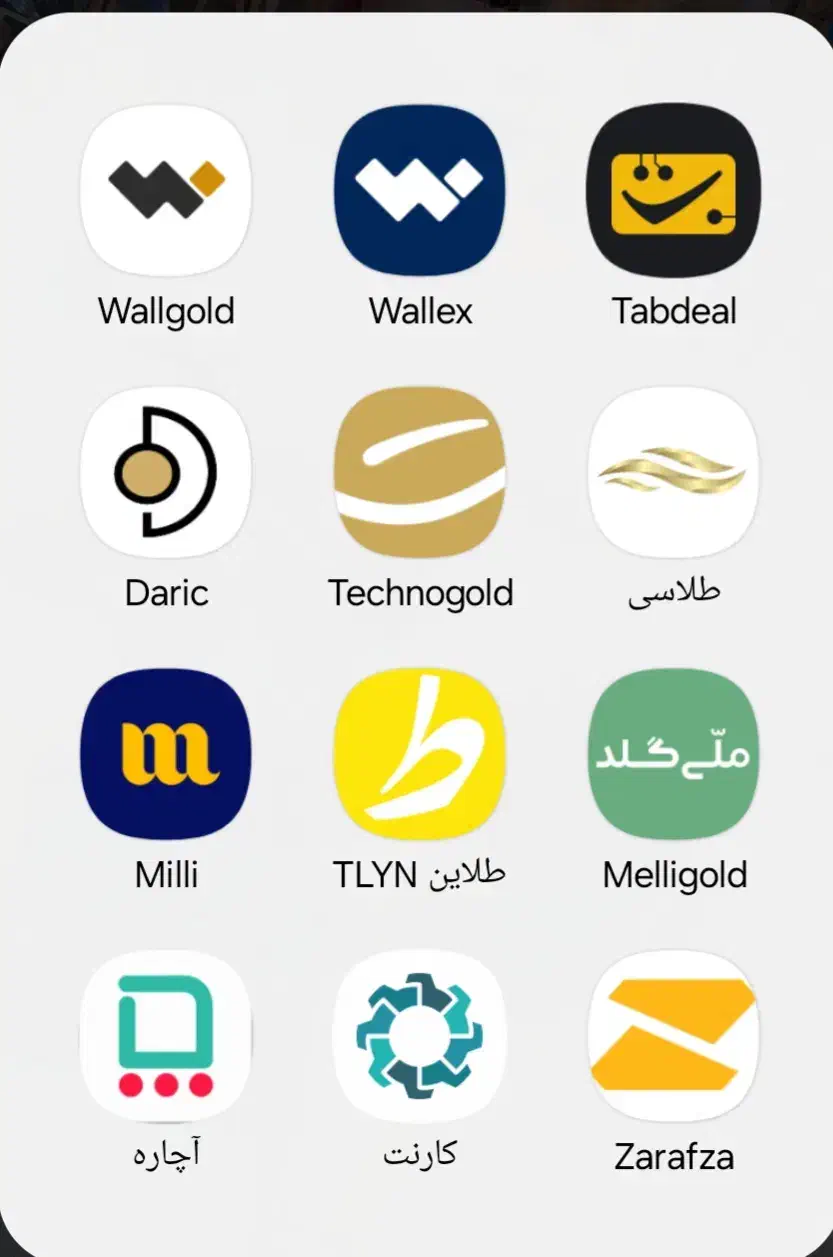
Task: Open the Technogold app
Action: 420,472
